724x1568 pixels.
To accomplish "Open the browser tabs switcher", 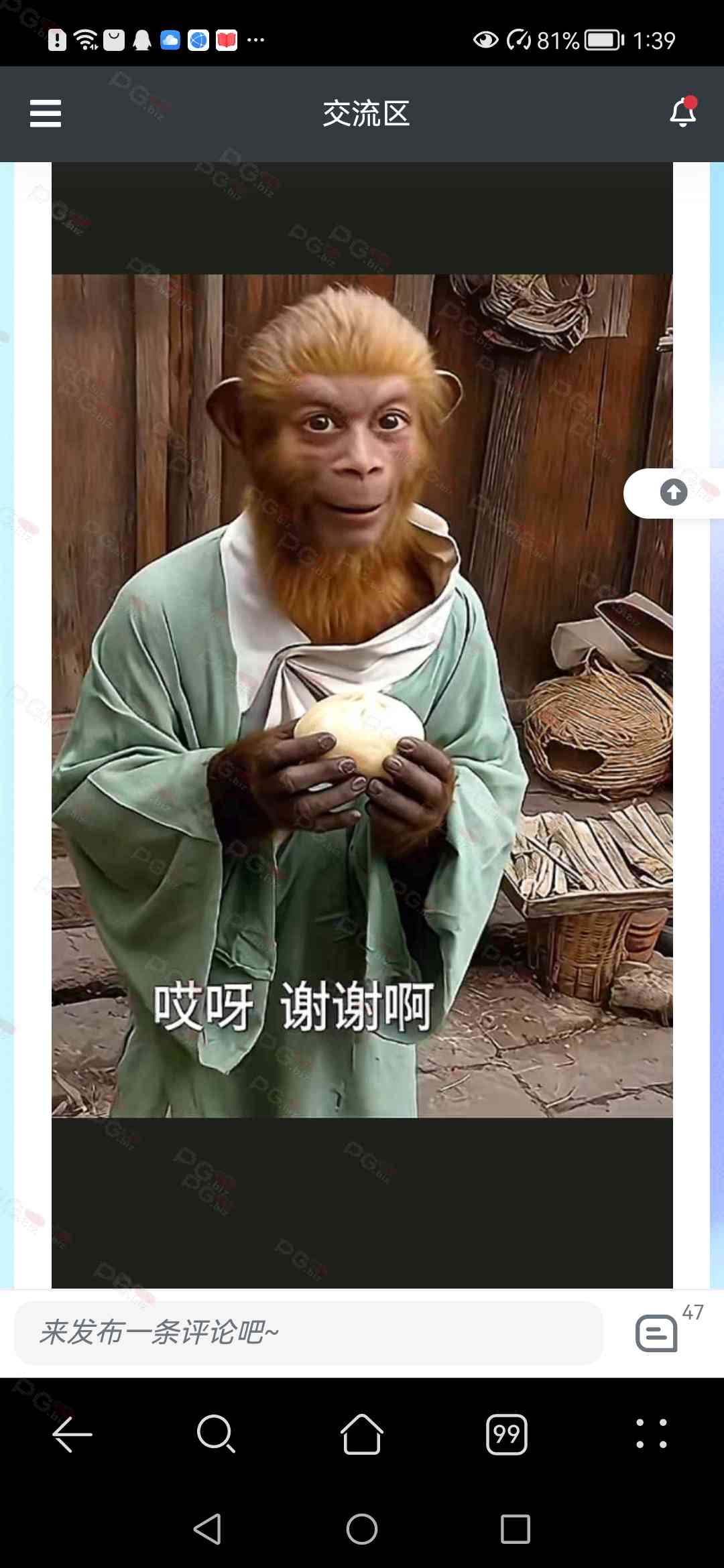I will [506, 1435].
